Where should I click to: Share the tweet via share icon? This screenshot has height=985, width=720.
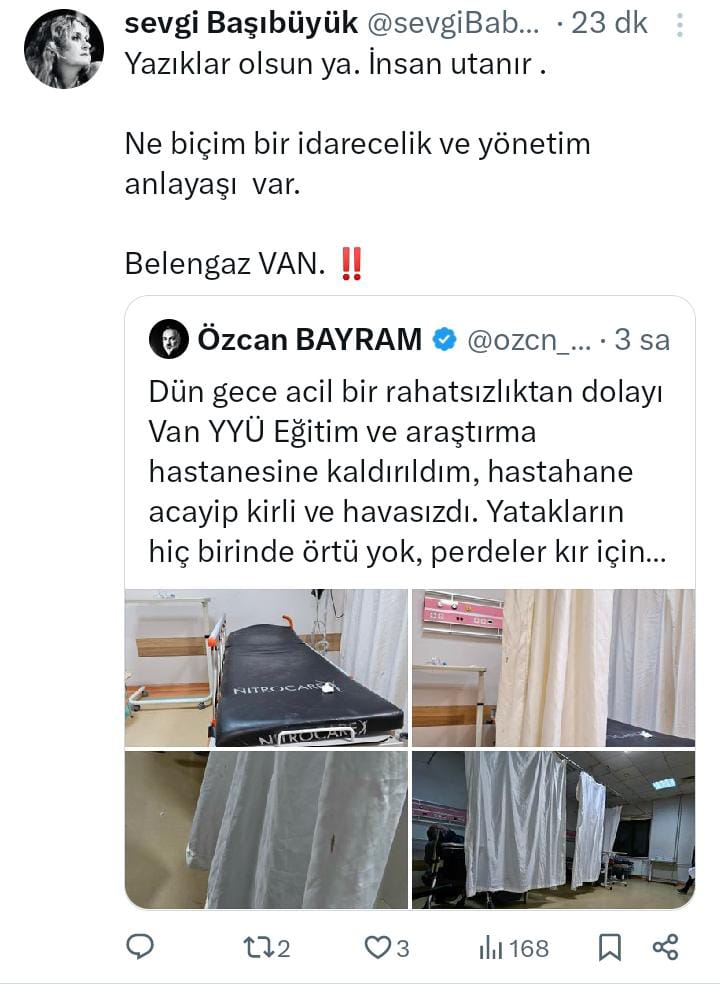(x=665, y=947)
